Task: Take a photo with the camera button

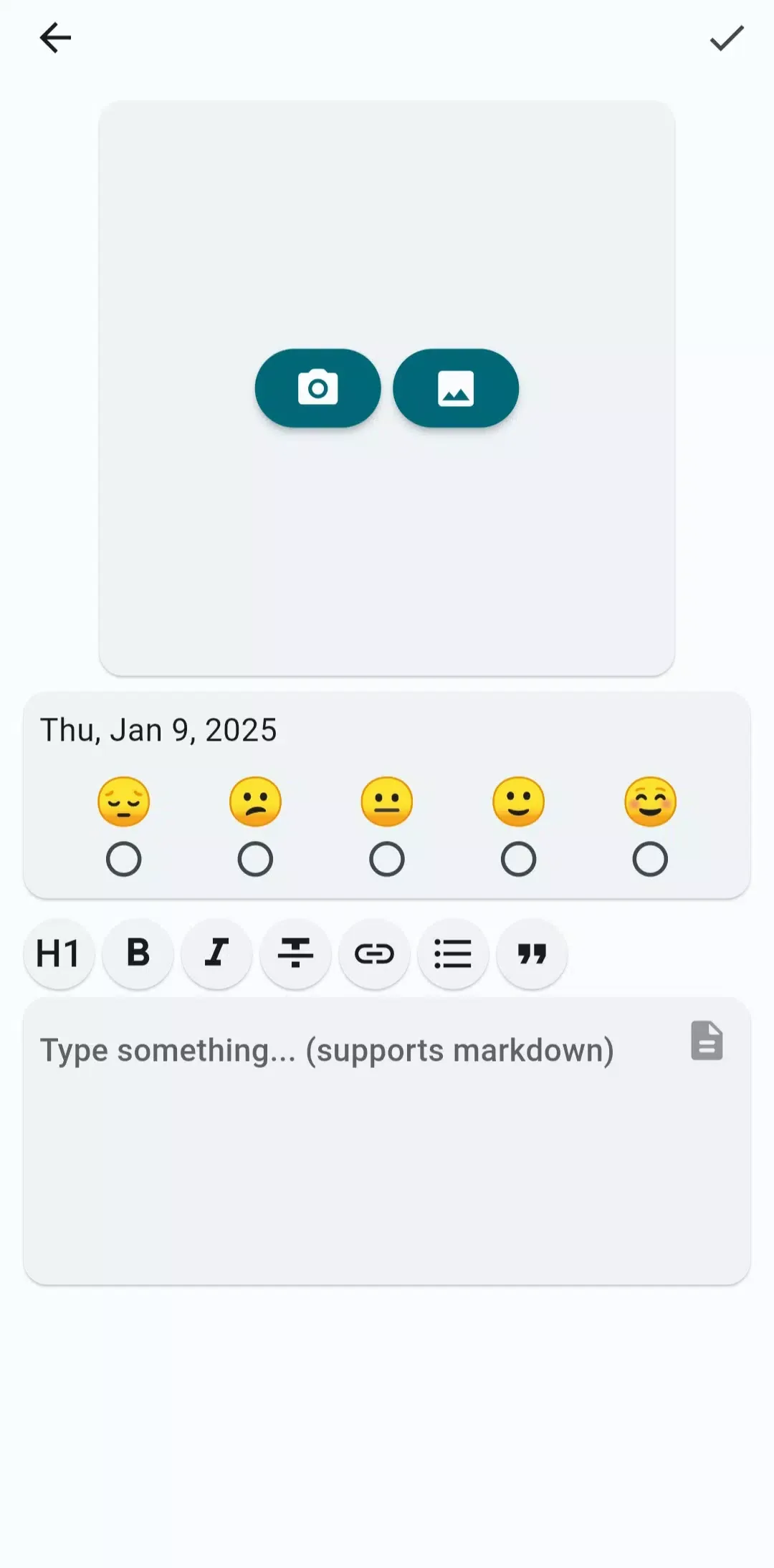Action: [317, 388]
